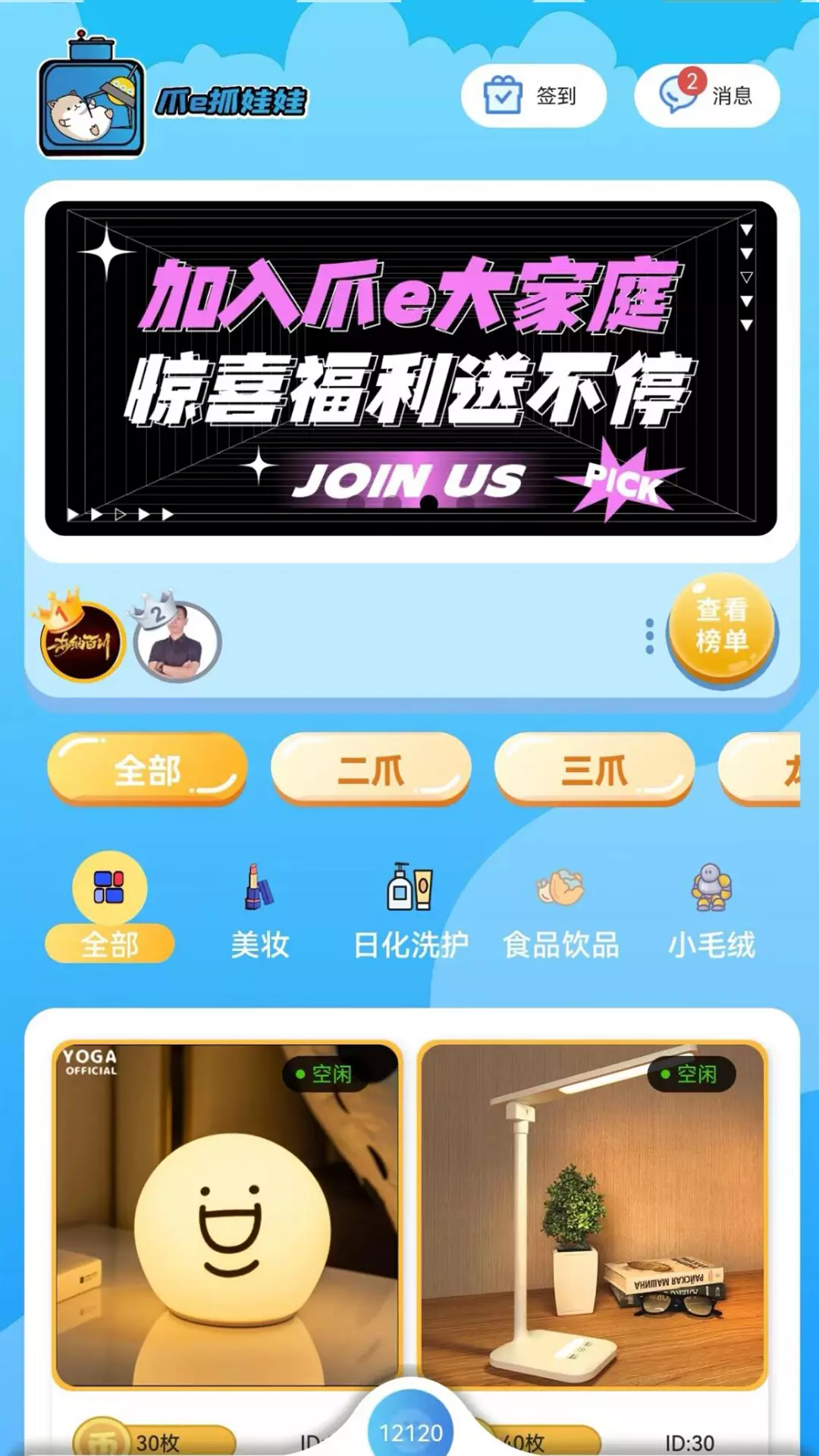Switch to the 美妆 category
The image size is (819, 1456).
[x=260, y=912]
